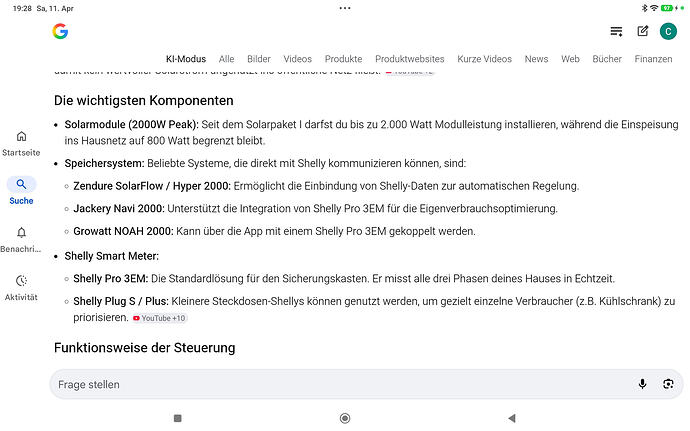Switch to the Bilder tab
This screenshot has width=690, height=431.
pyautogui.click(x=259, y=59)
